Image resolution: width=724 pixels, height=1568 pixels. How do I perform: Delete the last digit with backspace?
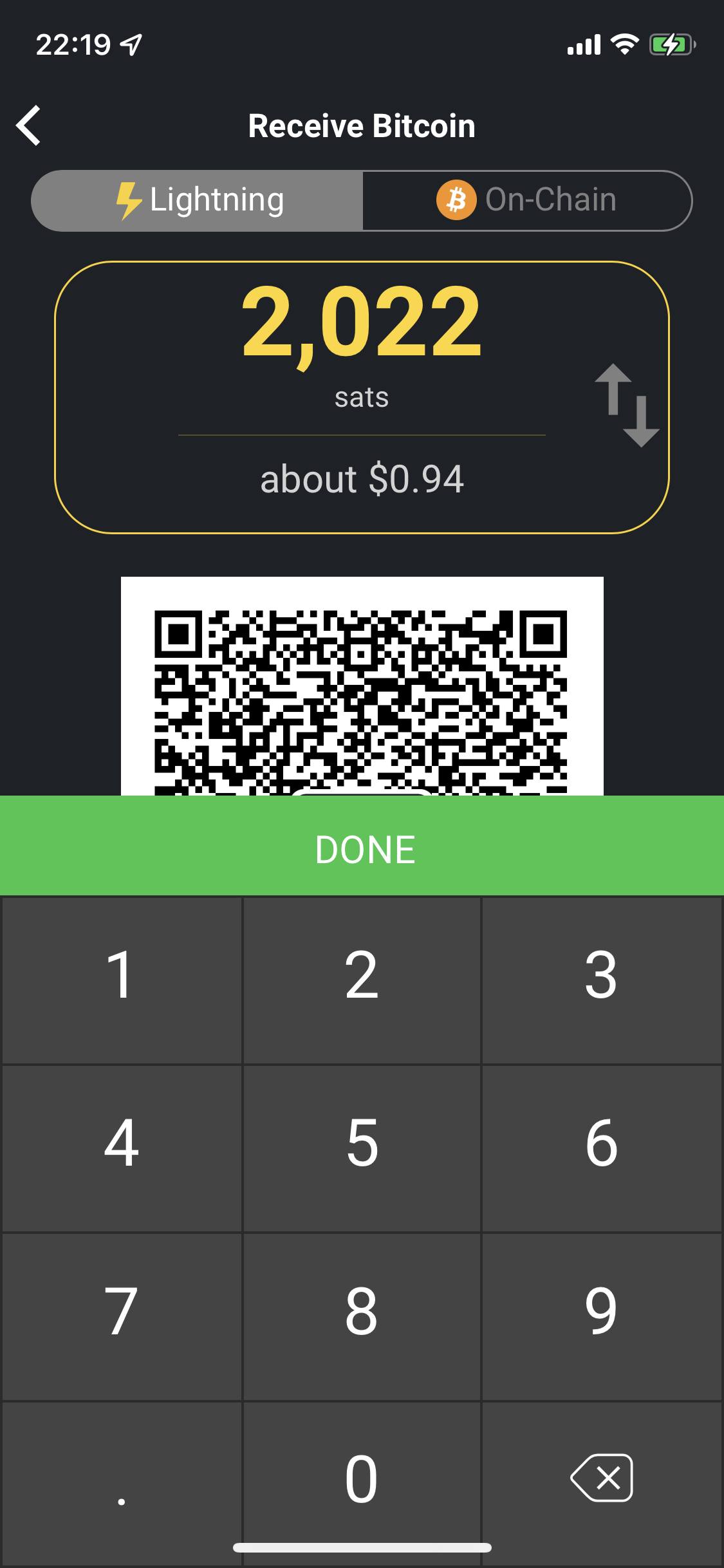click(601, 1479)
